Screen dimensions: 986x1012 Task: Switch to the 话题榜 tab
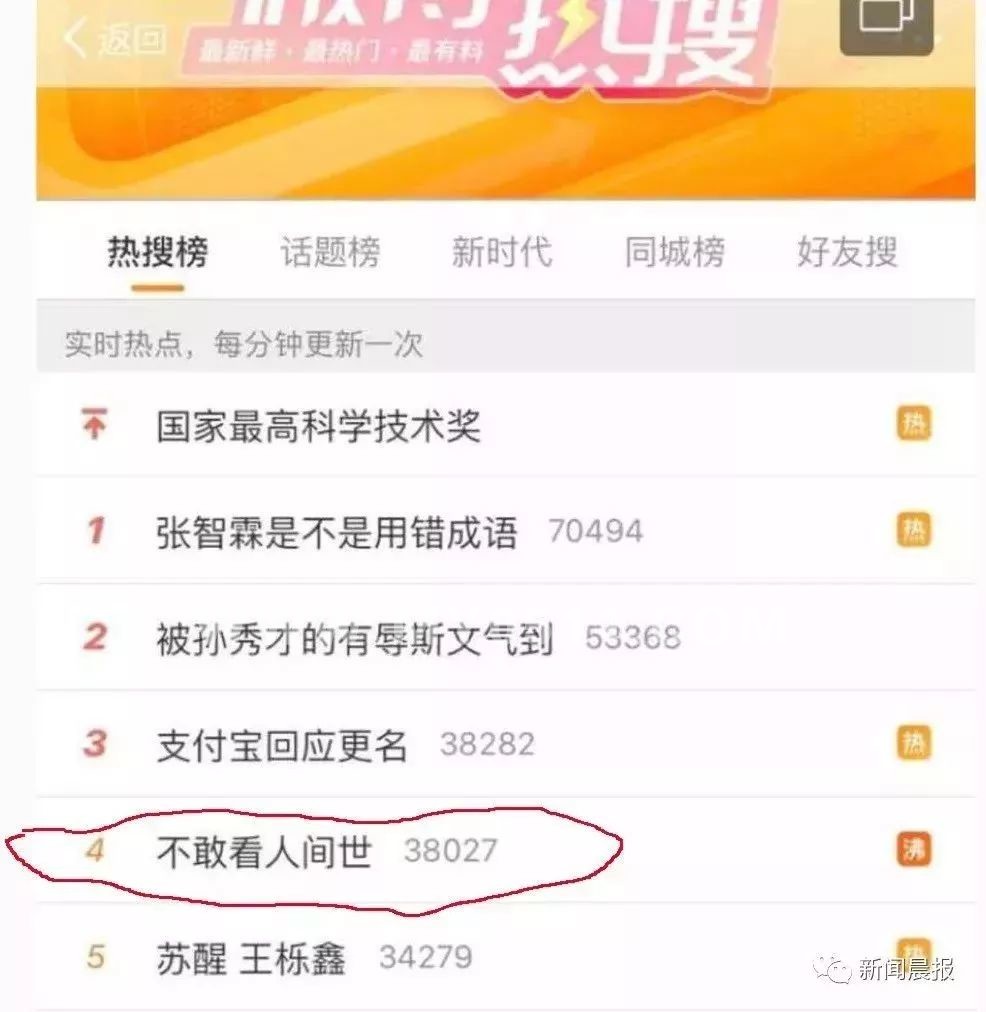[x=330, y=252]
